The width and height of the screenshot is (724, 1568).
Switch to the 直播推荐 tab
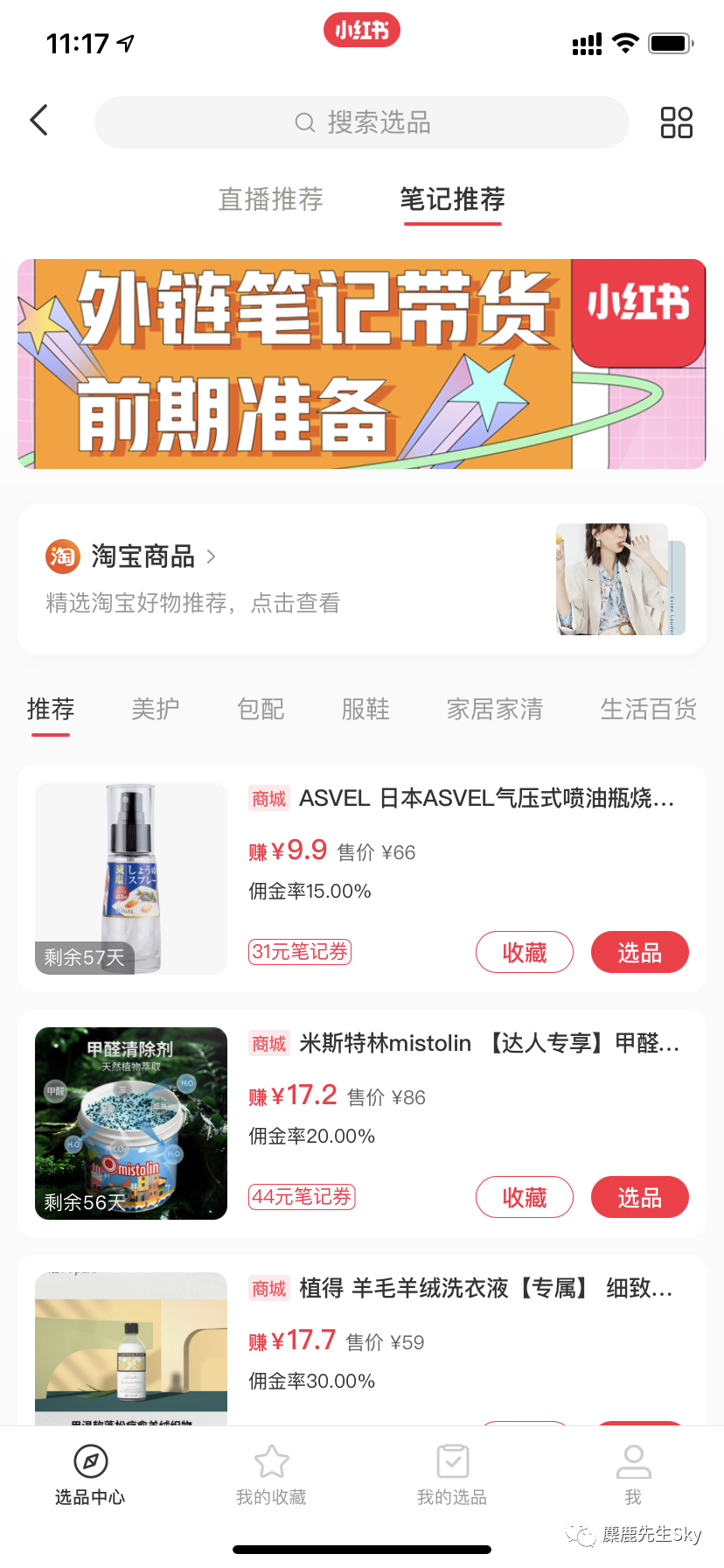pos(270,199)
